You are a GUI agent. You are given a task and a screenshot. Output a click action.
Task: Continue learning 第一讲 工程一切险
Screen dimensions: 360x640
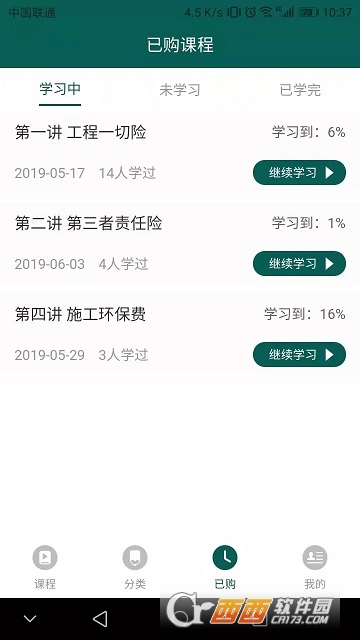[x=300, y=173]
